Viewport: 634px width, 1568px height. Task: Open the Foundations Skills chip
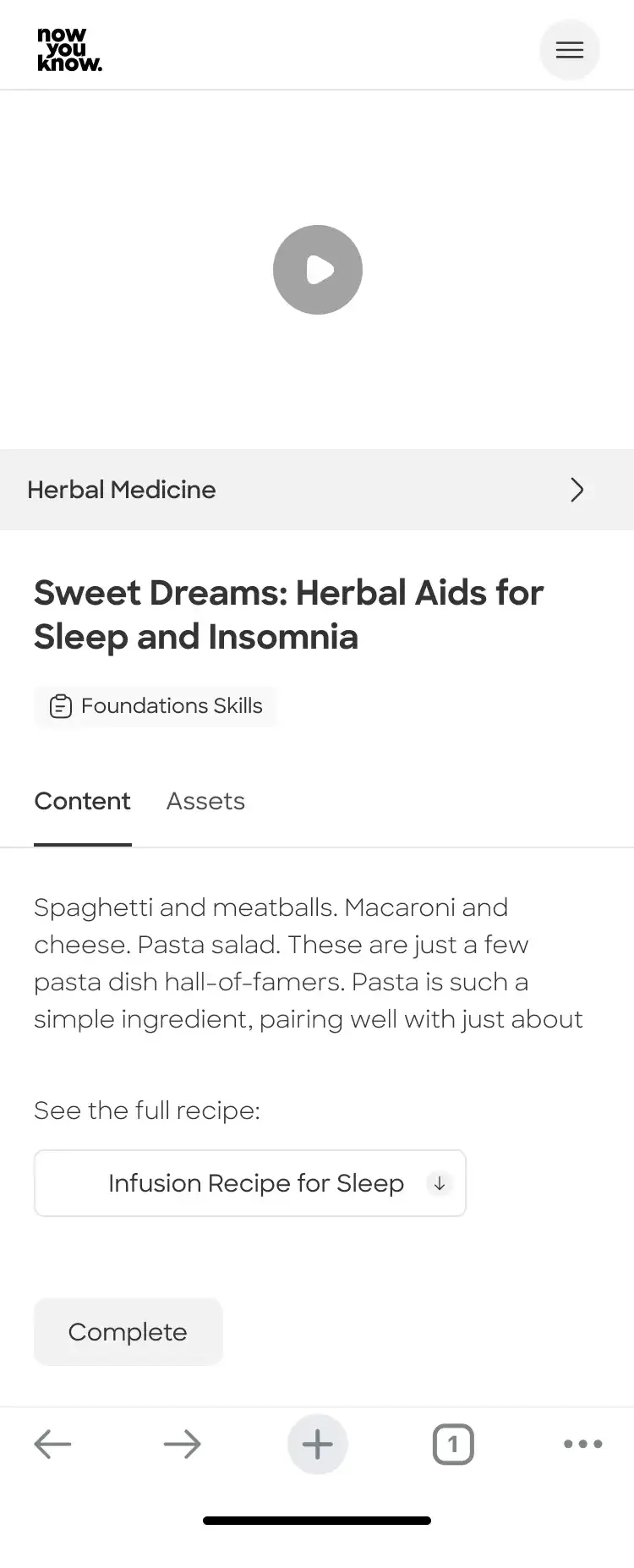(156, 706)
